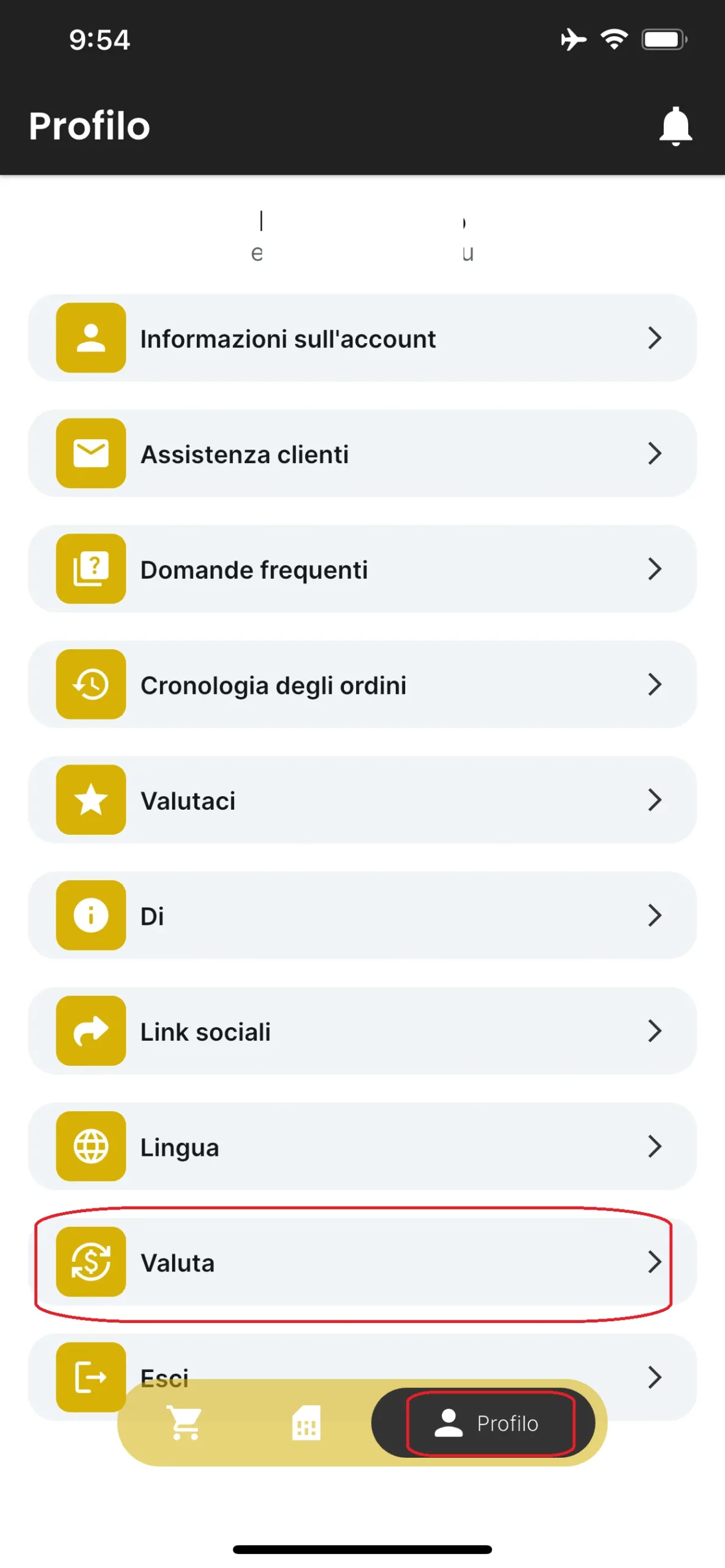Image resolution: width=725 pixels, height=1568 pixels.
Task: Click the Domande frequenti question mark icon
Action: 90,568
